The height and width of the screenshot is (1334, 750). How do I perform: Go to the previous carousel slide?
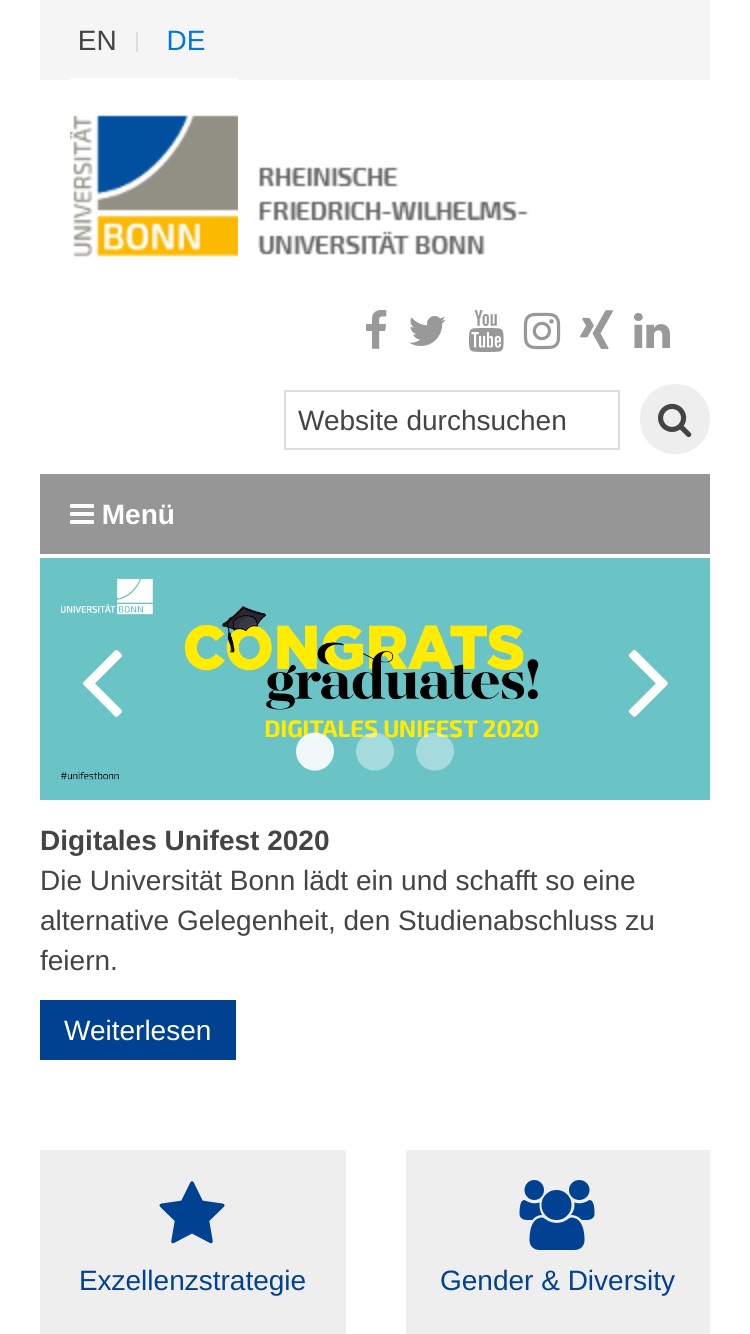(102, 684)
